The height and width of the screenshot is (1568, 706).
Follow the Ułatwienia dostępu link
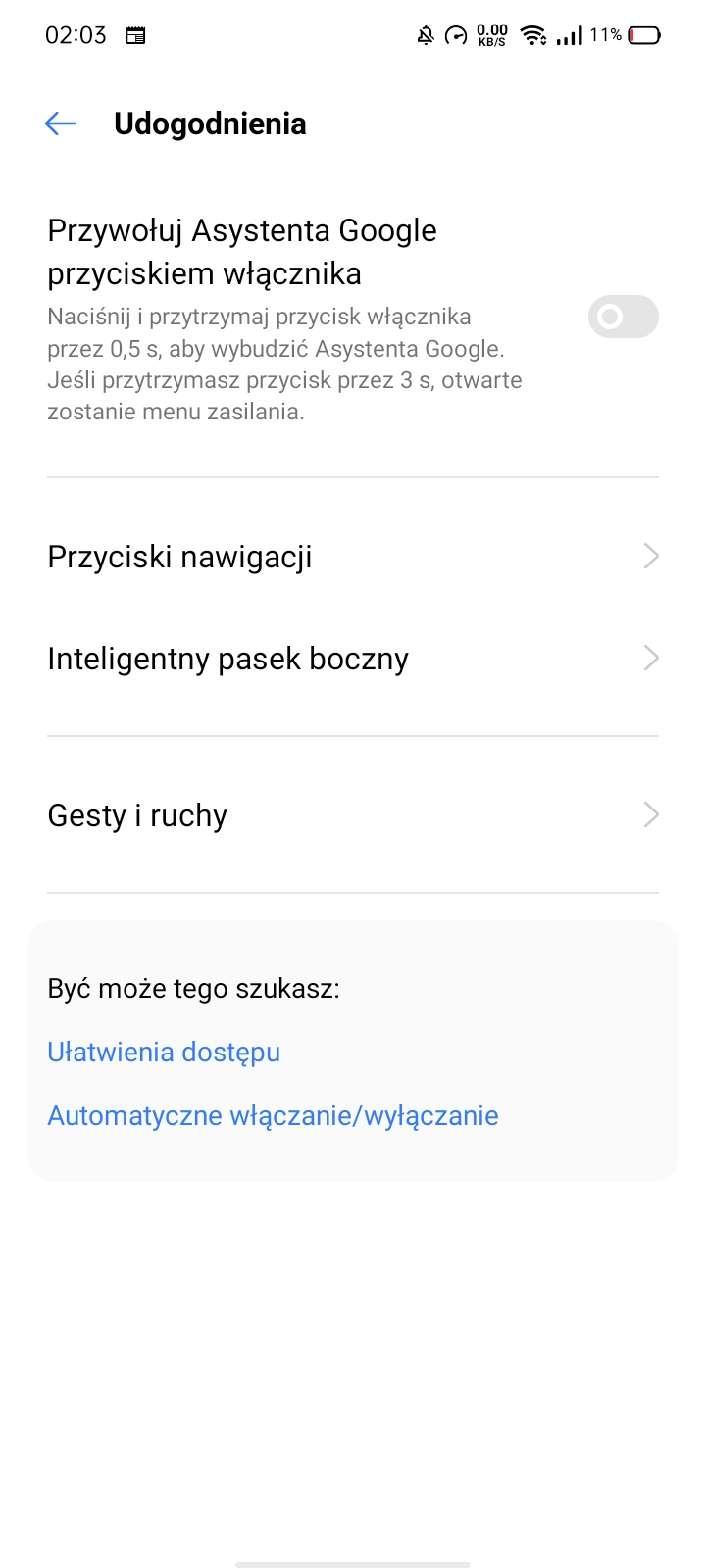click(x=164, y=1053)
